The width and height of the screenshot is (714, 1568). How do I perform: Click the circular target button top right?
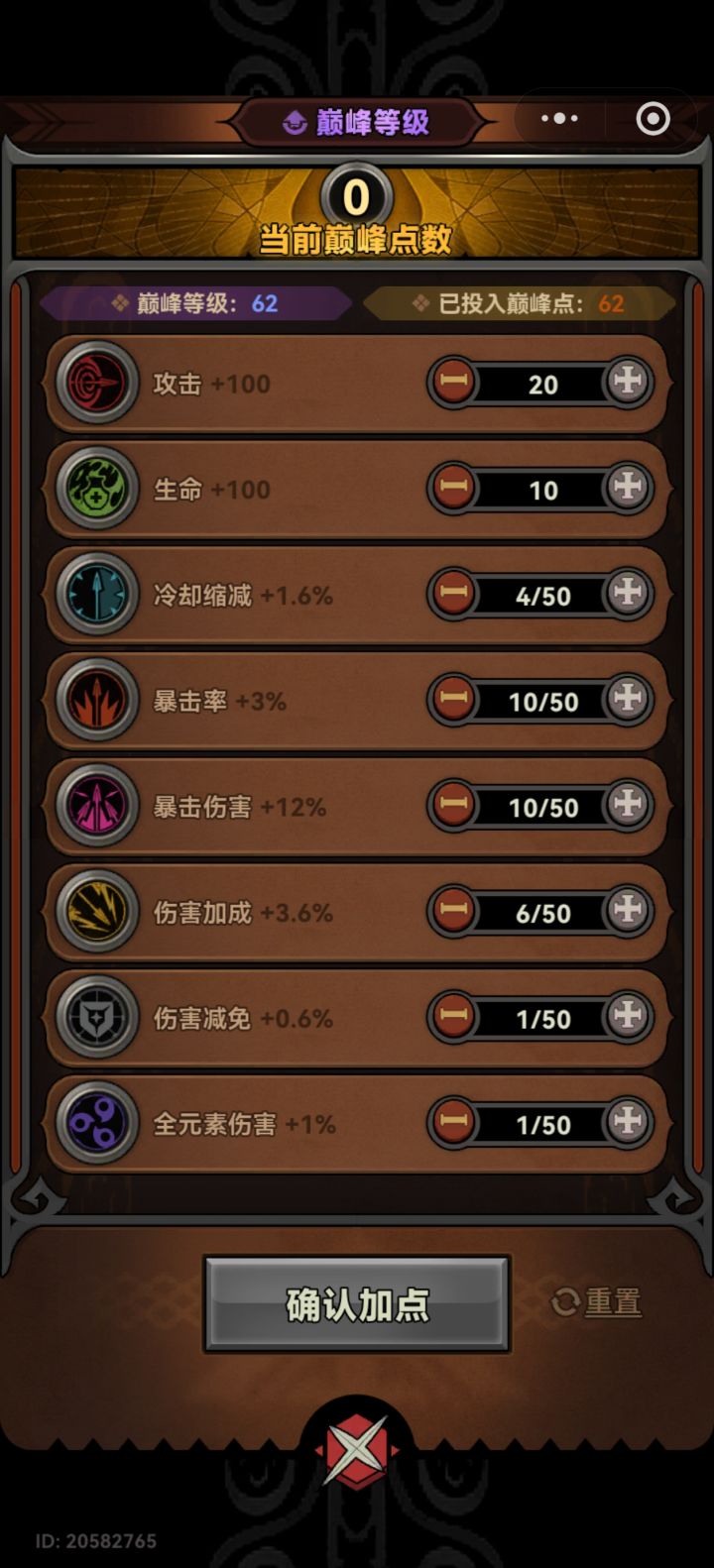[x=653, y=118]
